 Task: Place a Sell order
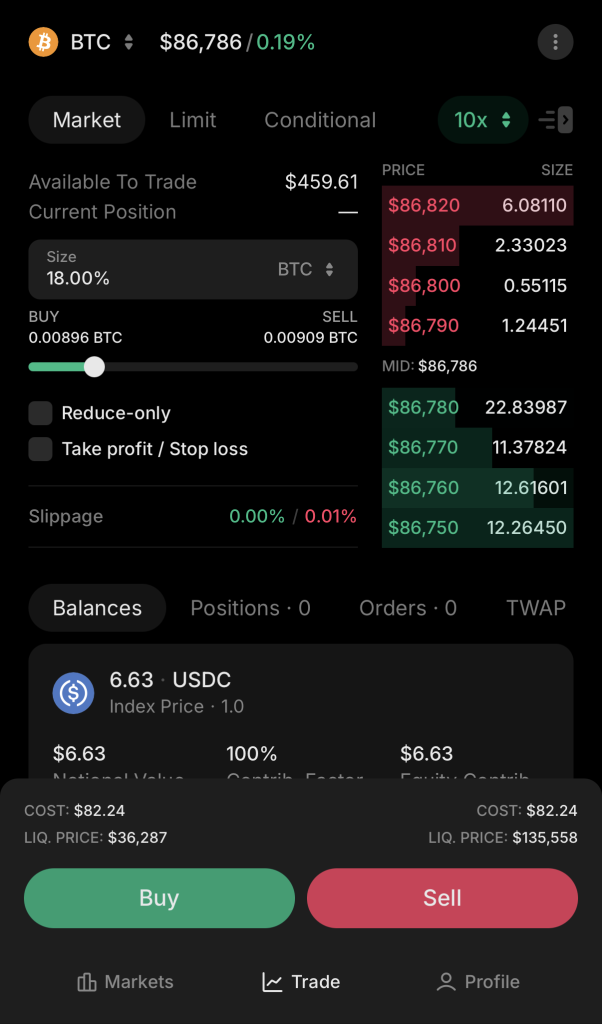click(442, 898)
